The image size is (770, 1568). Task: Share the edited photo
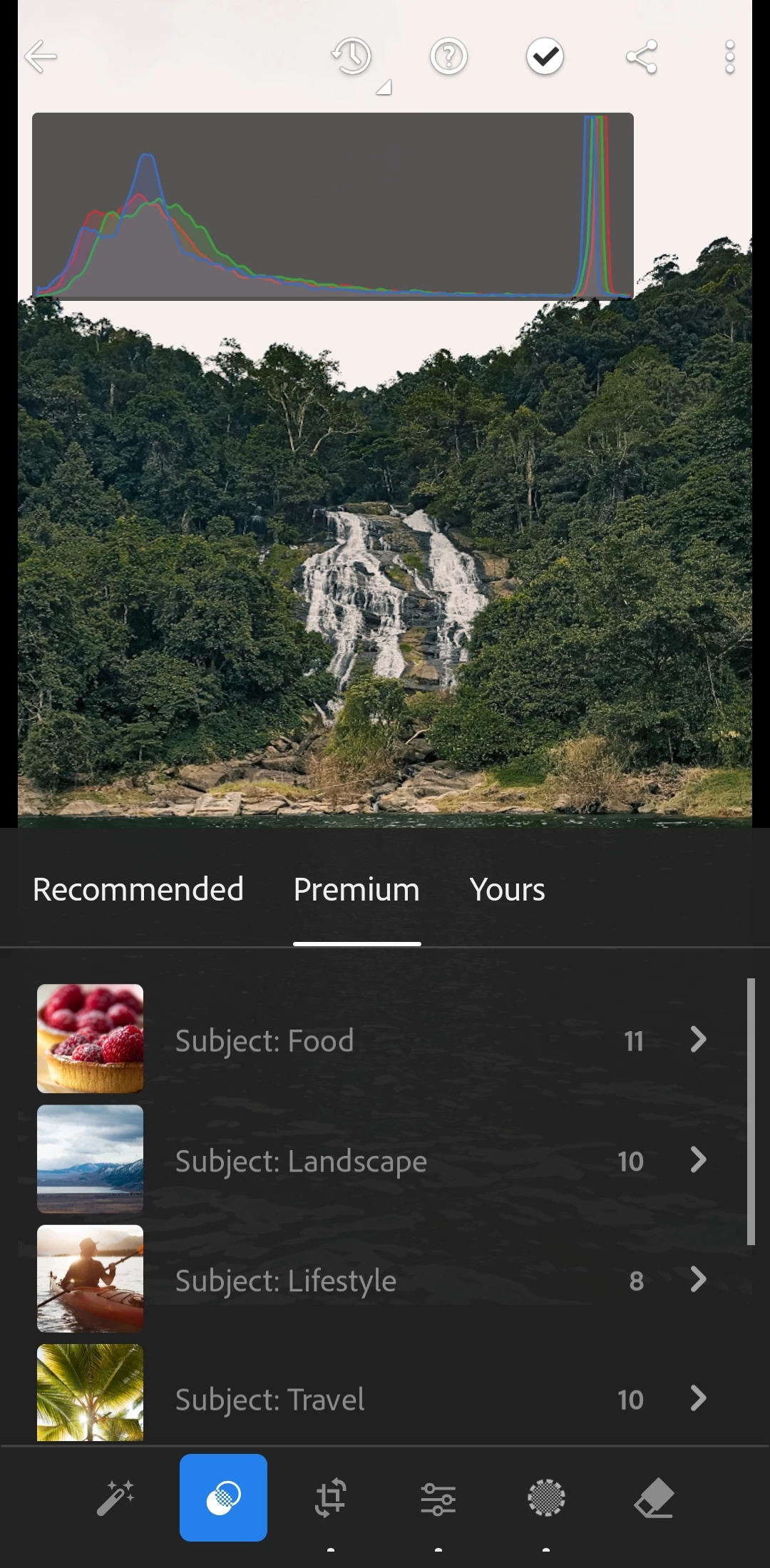(641, 57)
